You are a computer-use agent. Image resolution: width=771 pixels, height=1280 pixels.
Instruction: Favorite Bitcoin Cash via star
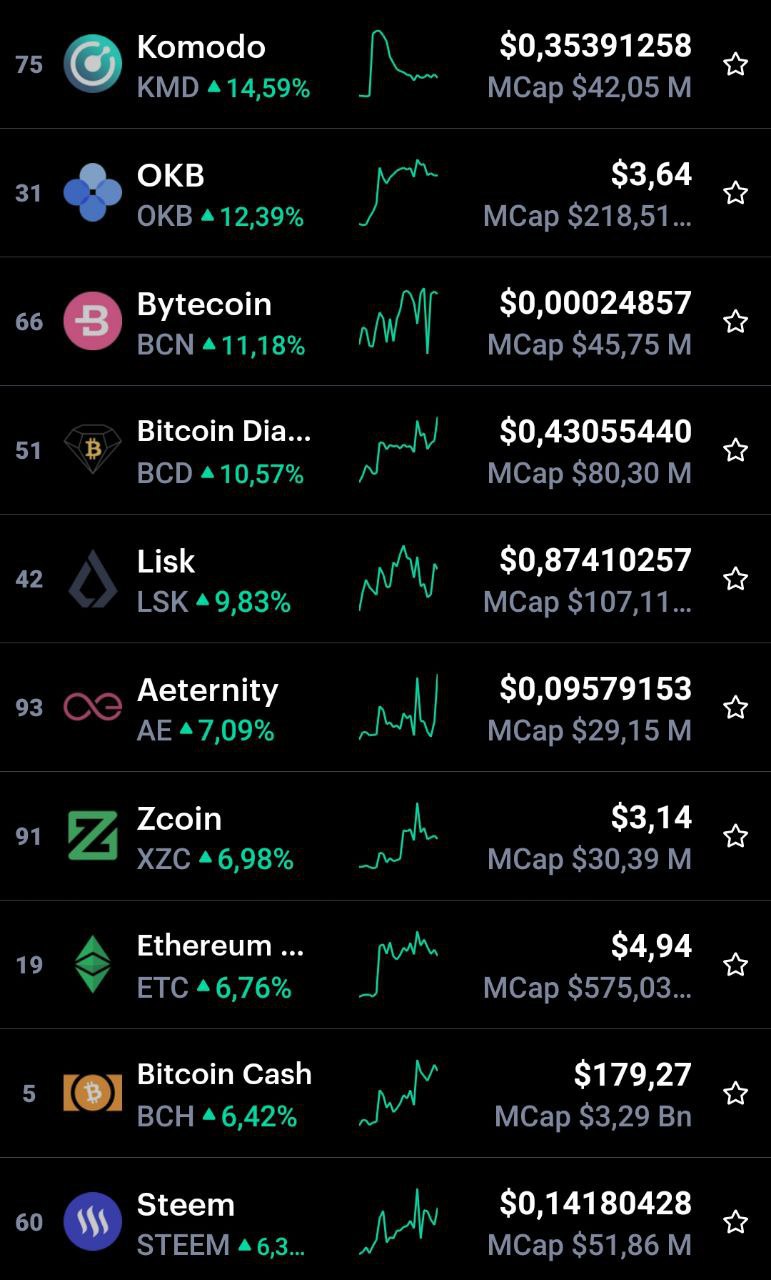tap(736, 1093)
